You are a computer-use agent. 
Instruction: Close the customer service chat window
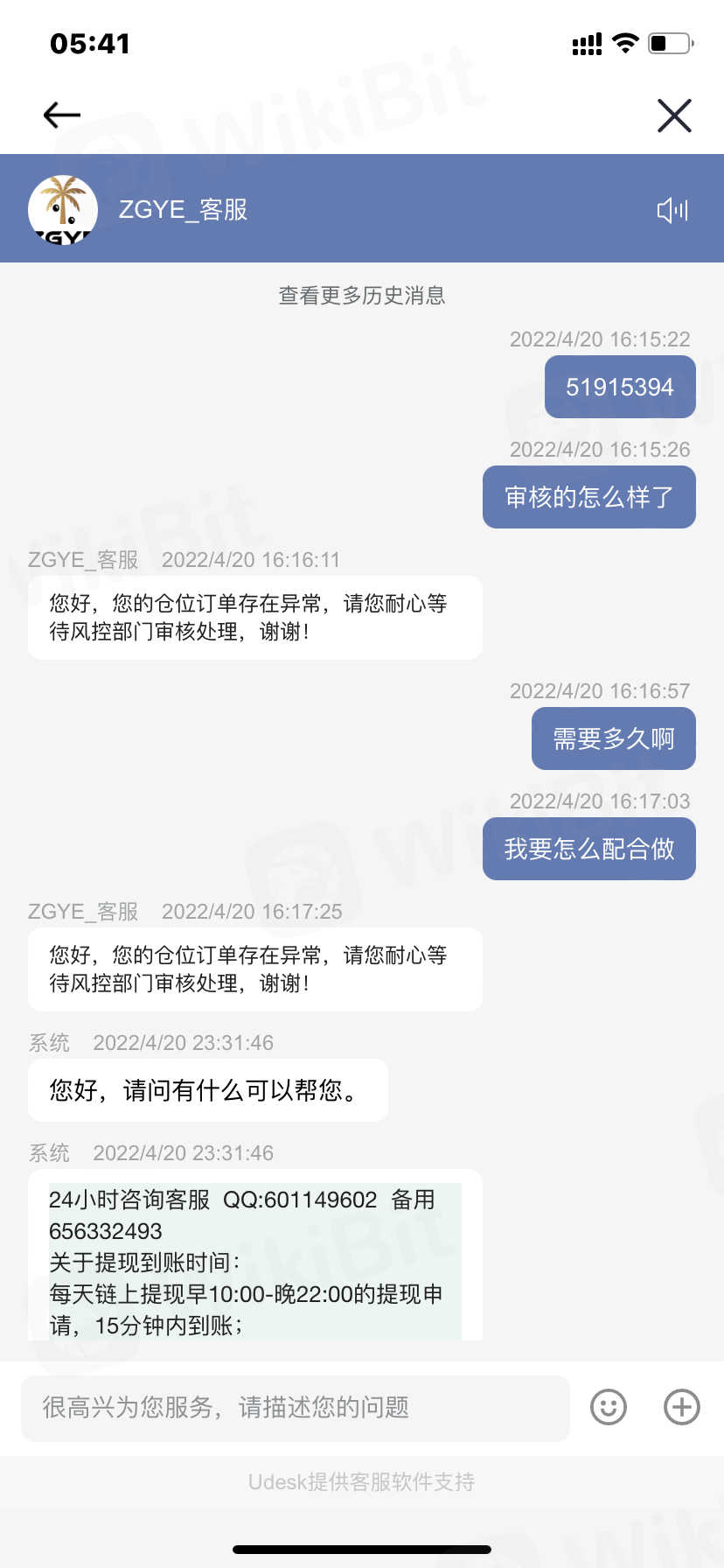[674, 115]
